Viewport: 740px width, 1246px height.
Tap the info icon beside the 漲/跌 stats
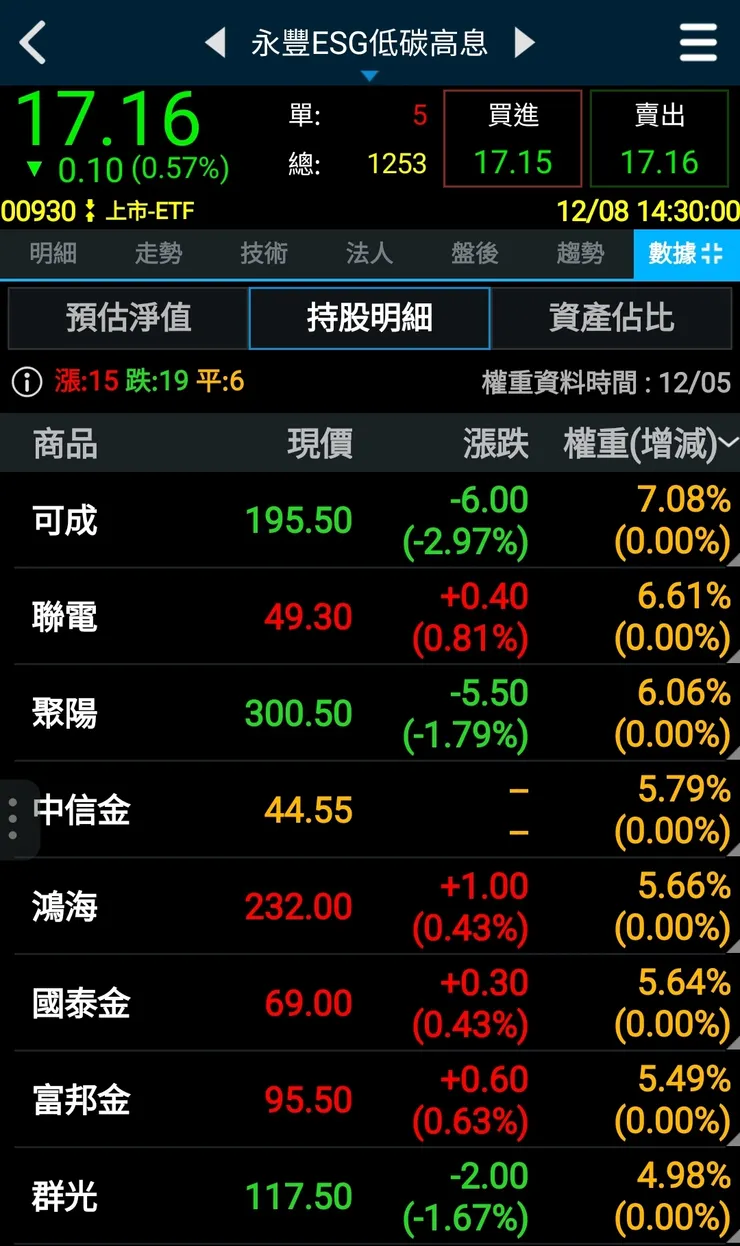pos(22,378)
